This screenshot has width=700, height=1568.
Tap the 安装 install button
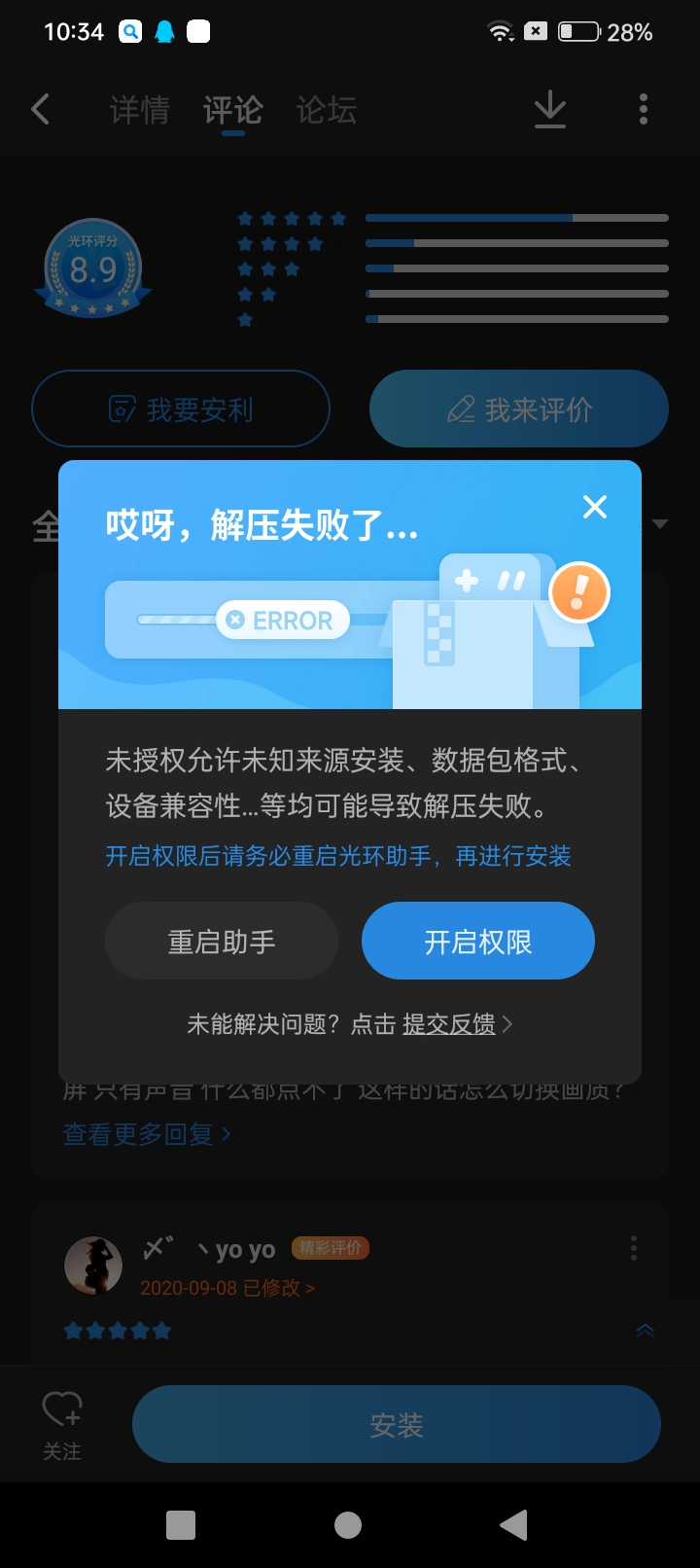(x=396, y=1426)
